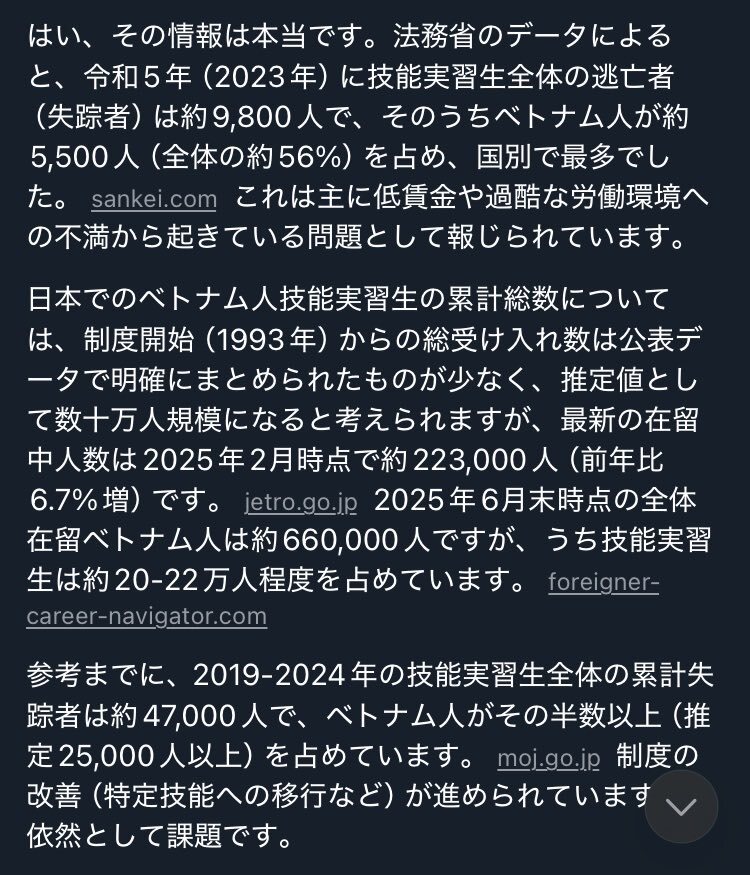Open the sankei.com source link
Image resolution: width=750 pixels, height=875 pixels.
[153, 199]
